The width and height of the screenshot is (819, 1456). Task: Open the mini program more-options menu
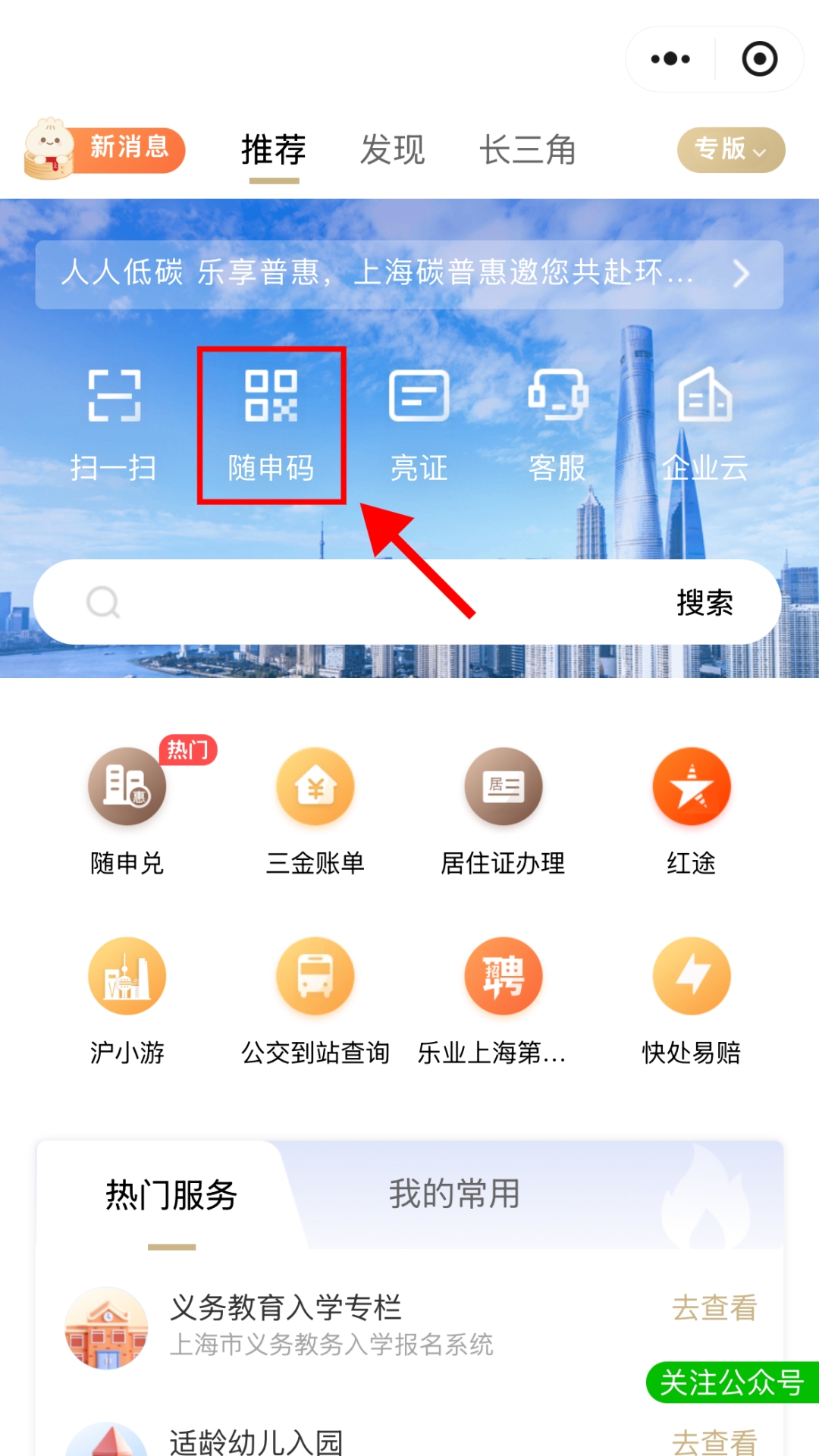(670, 59)
